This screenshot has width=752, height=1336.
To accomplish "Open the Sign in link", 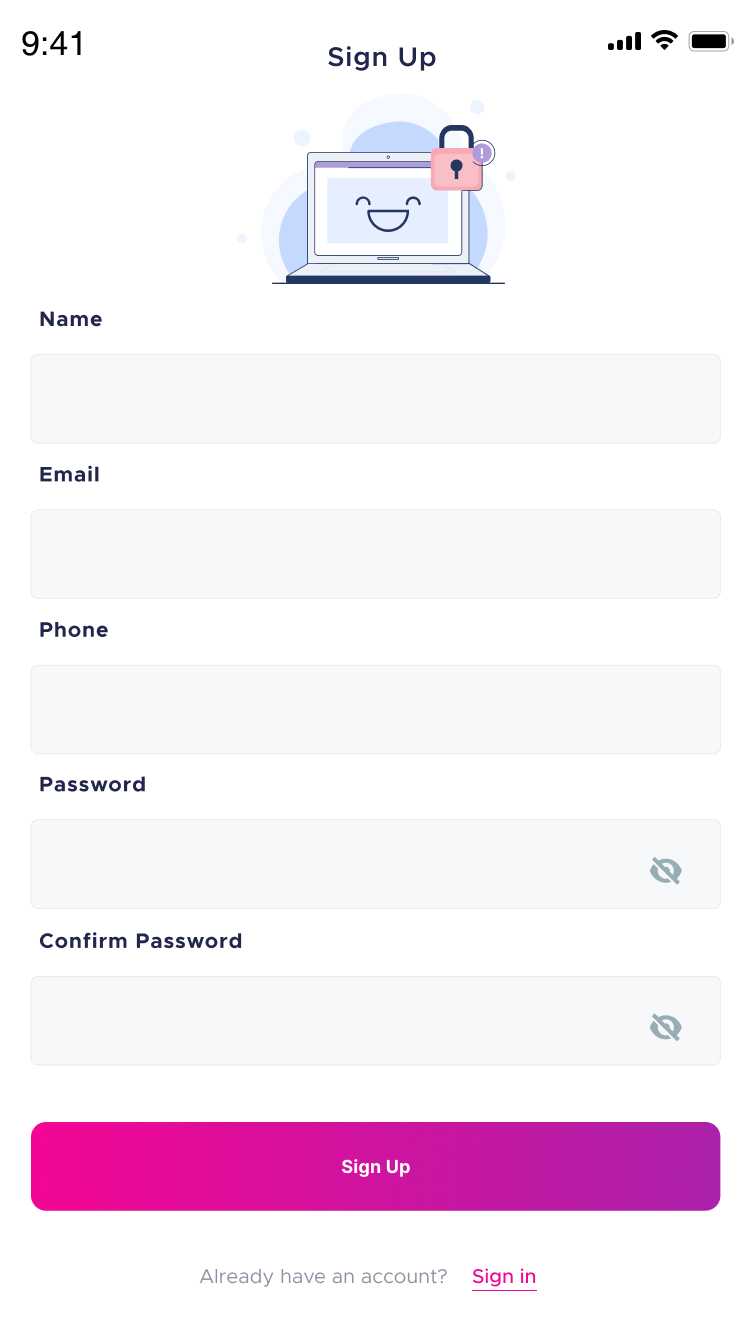I will (x=504, y=1277).
